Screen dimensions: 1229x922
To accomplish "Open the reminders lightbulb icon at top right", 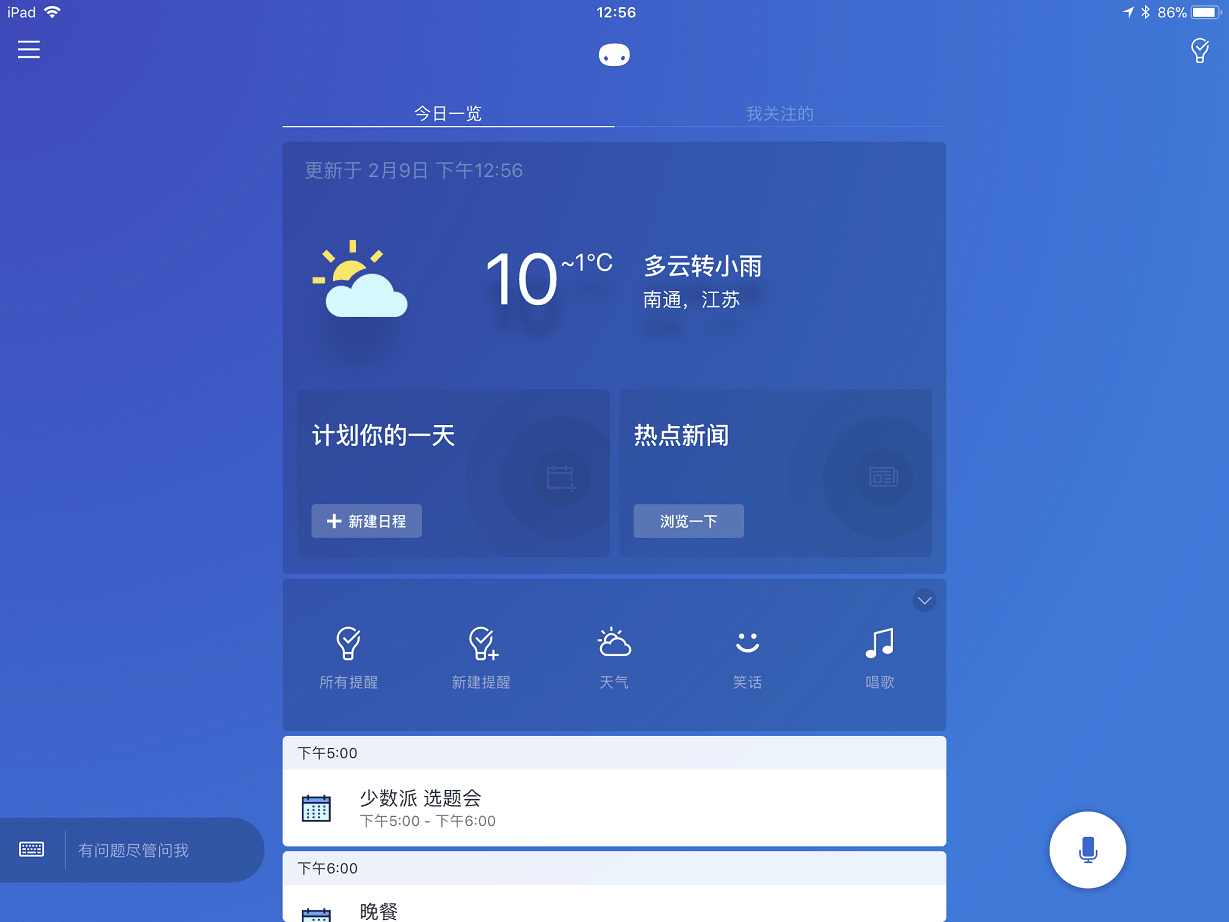I will tap(1200, 51).
